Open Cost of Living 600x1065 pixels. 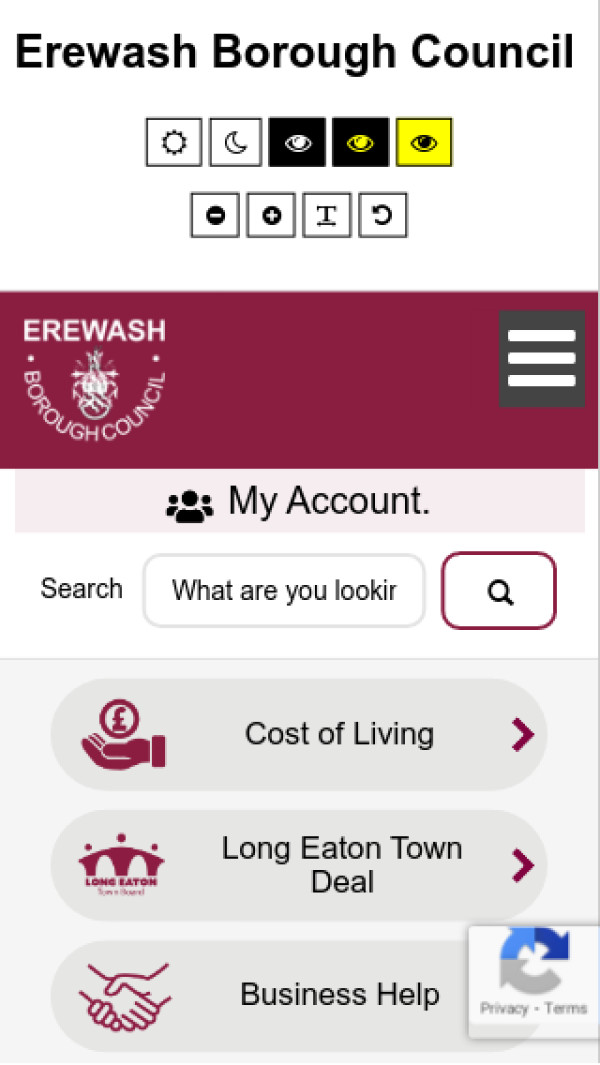click(299, 735)
